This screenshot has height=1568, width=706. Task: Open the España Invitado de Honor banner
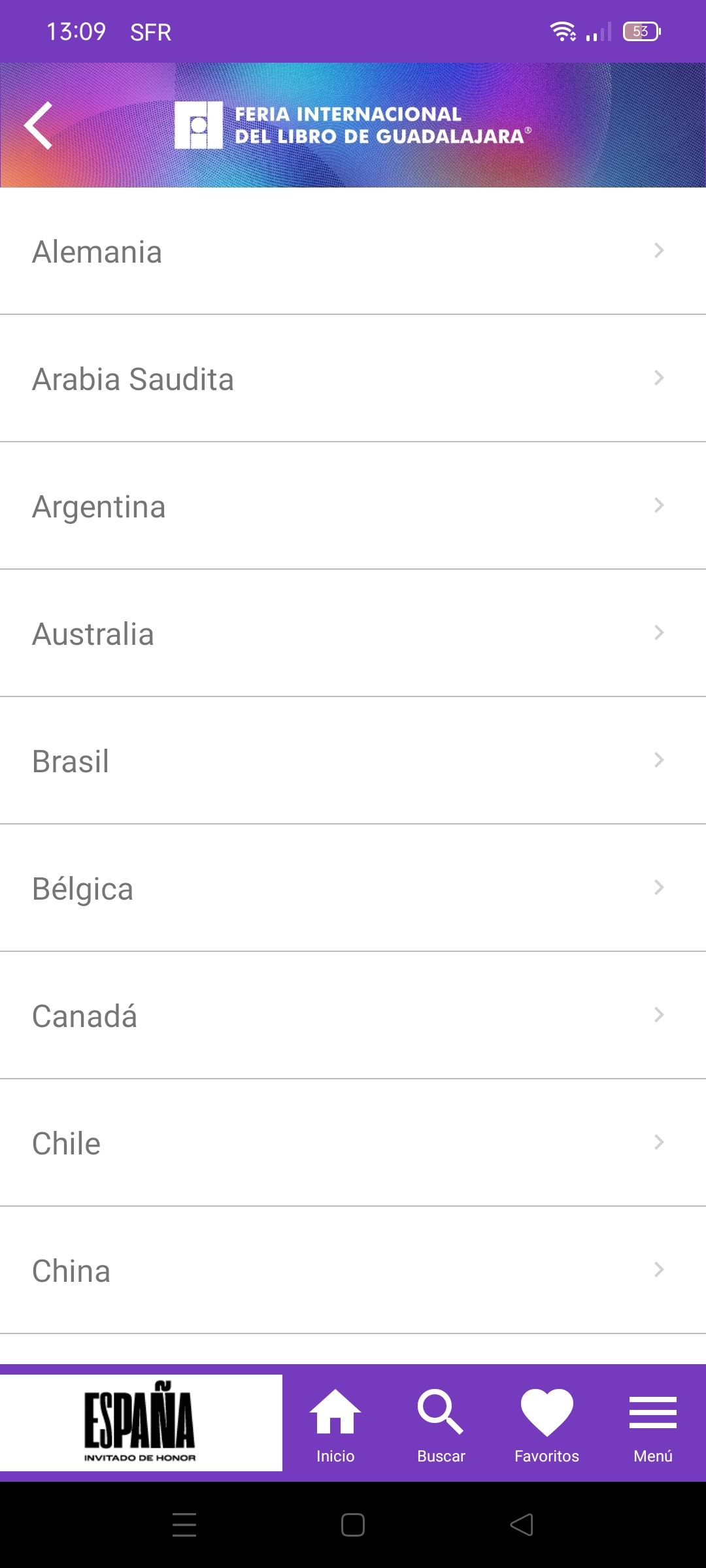(141, 1422)
